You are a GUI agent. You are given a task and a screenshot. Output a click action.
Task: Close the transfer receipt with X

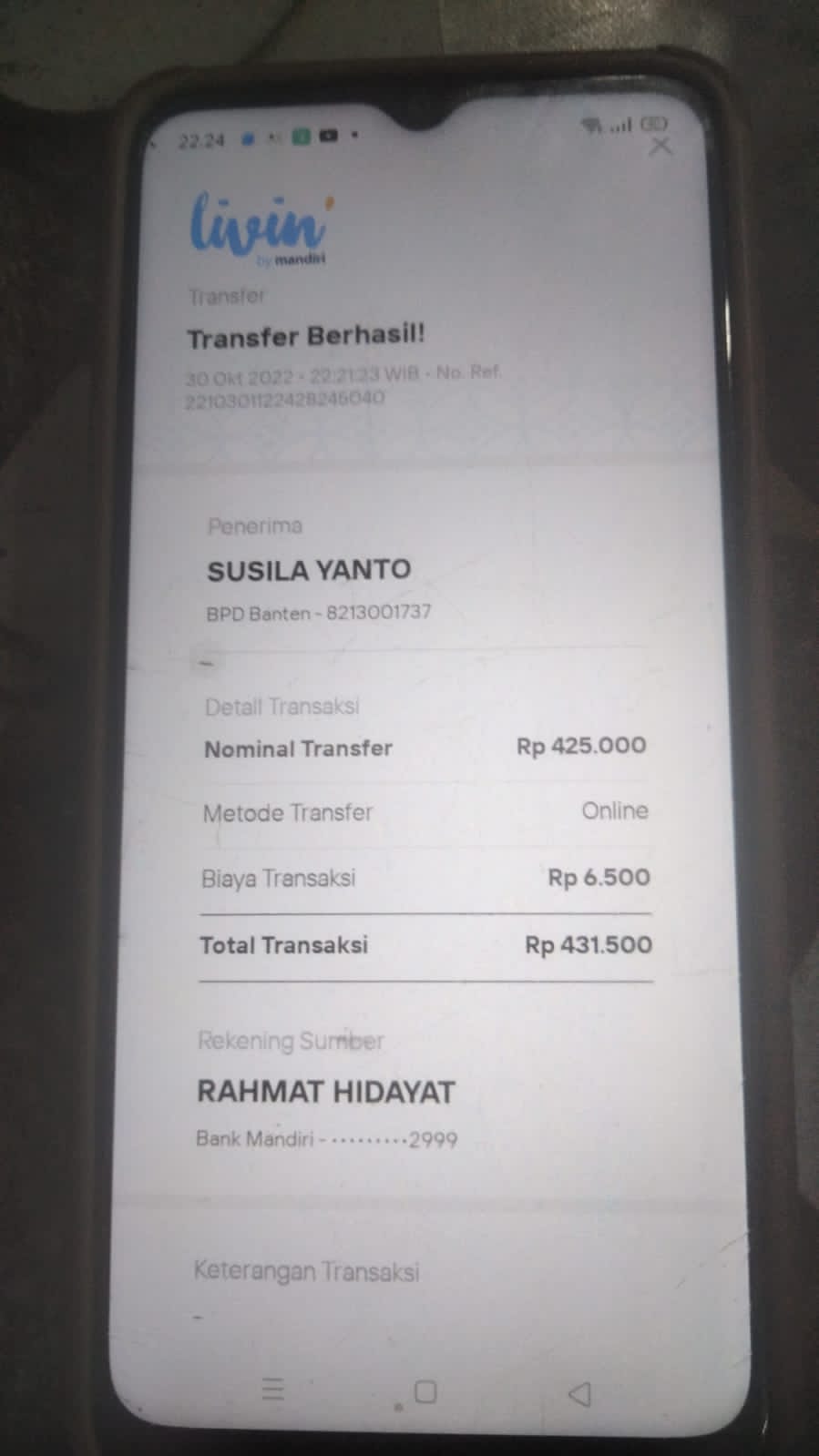[660, 146]
